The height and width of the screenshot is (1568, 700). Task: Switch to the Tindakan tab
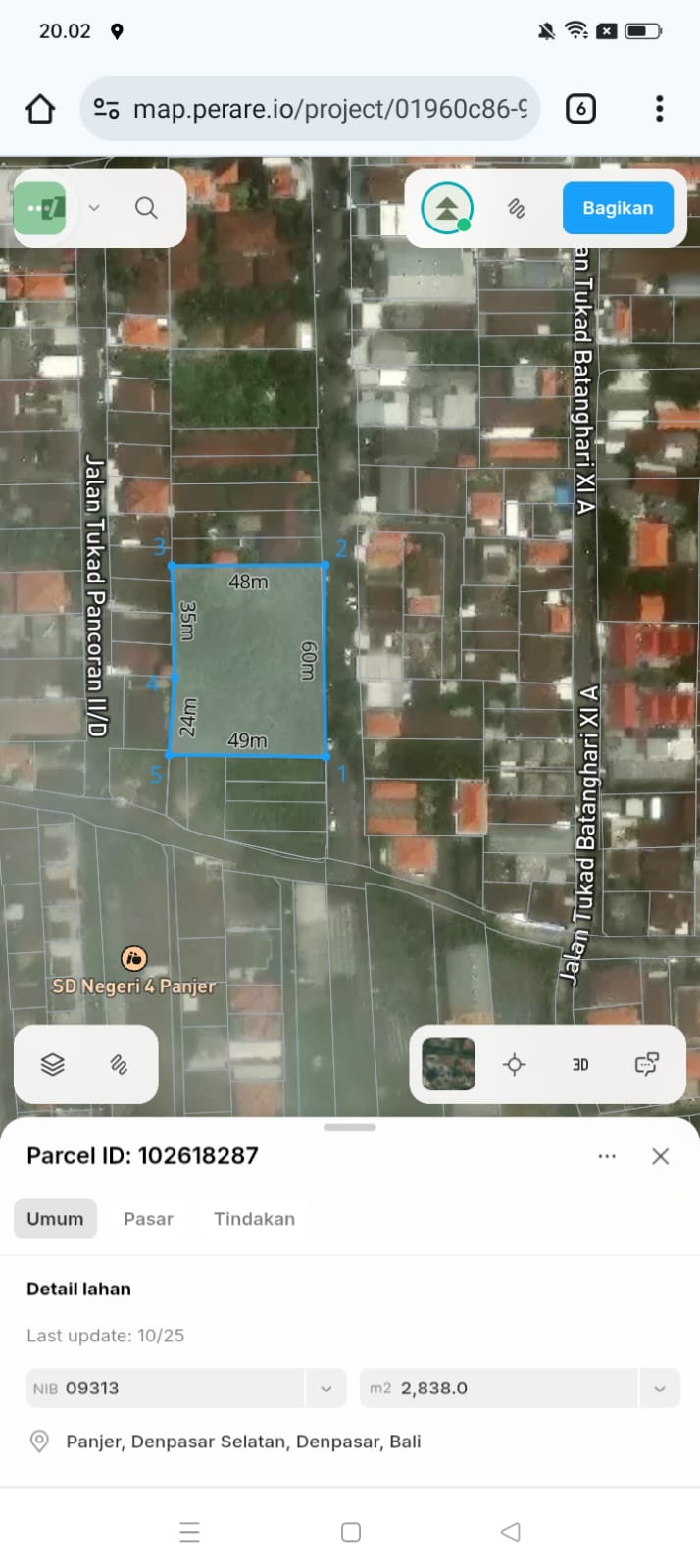[x=254, y=1219]
